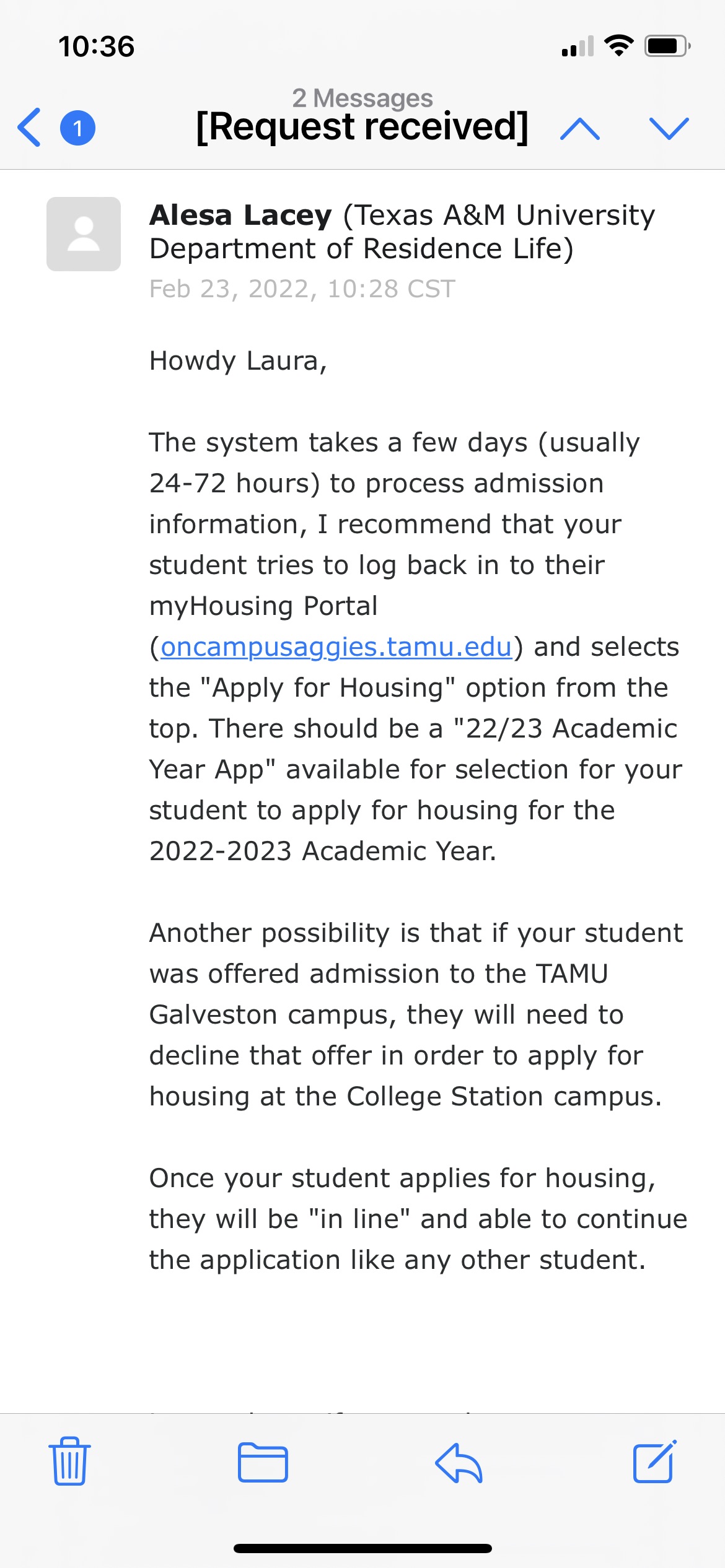The image size is (725, 1568).
Task: Delete this email with the trash icon
Action: click(69, 1461)
